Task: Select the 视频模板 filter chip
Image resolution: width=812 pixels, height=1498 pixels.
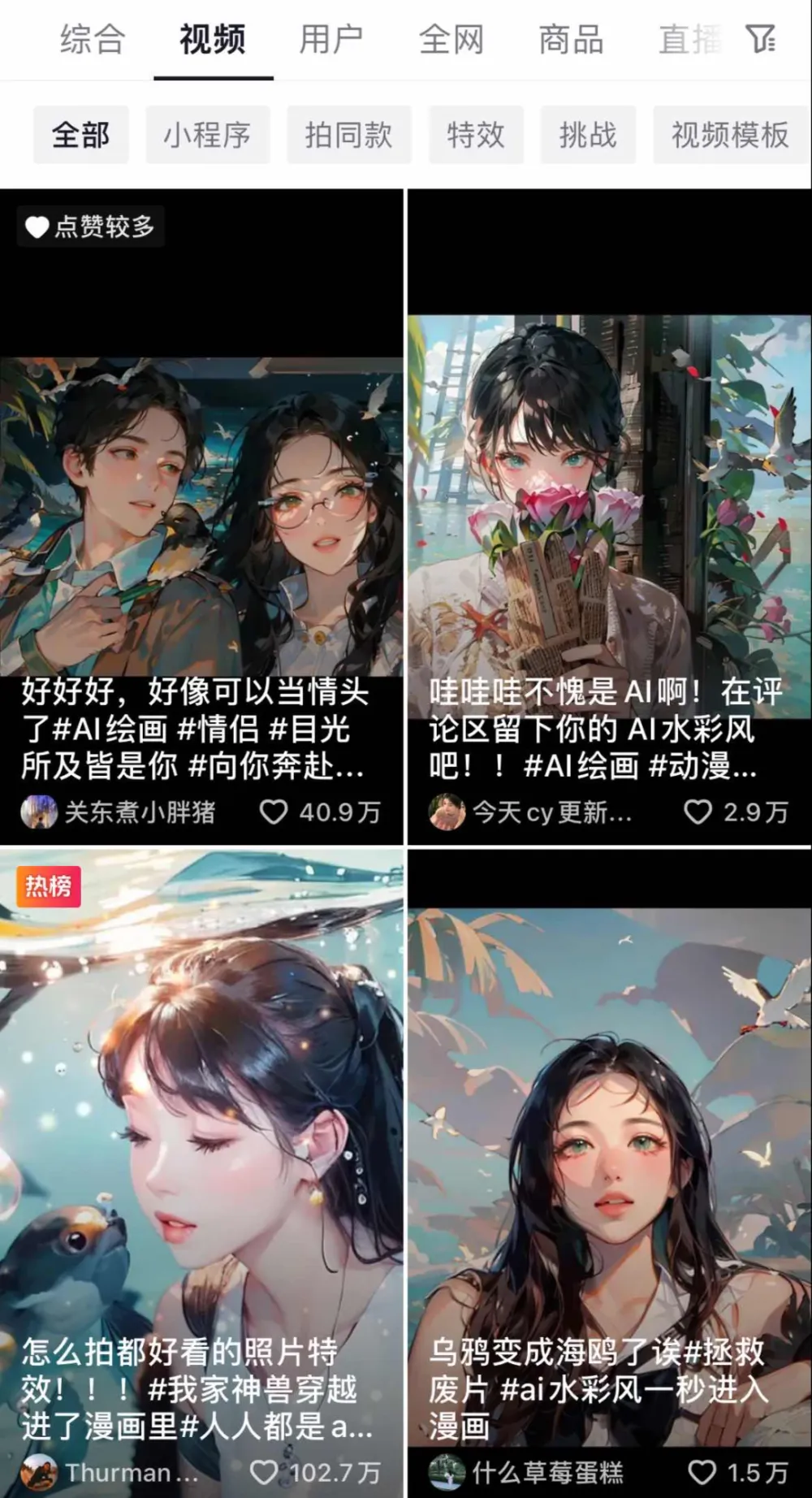Action: click(729, 135)
